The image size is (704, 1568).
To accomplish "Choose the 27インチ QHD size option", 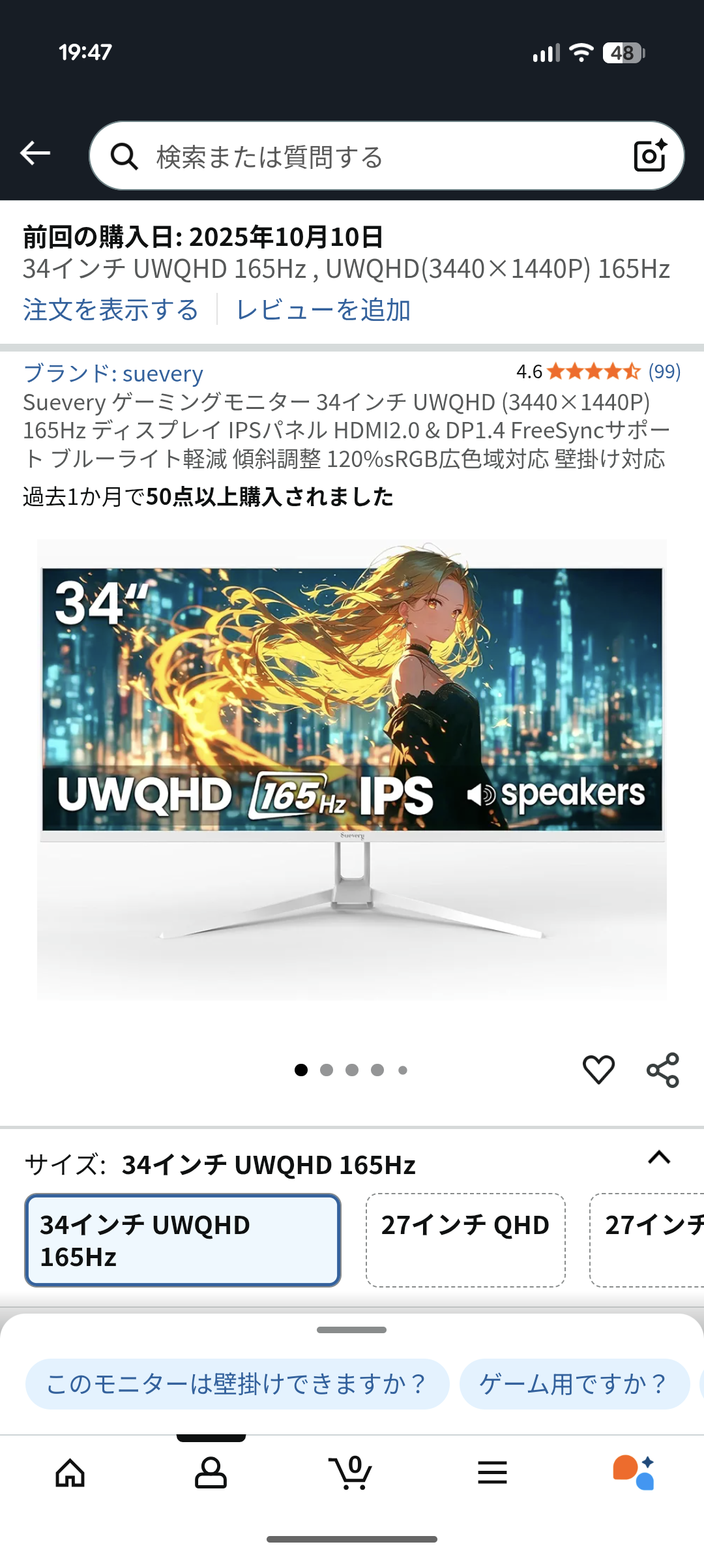I will point(465,1240).
